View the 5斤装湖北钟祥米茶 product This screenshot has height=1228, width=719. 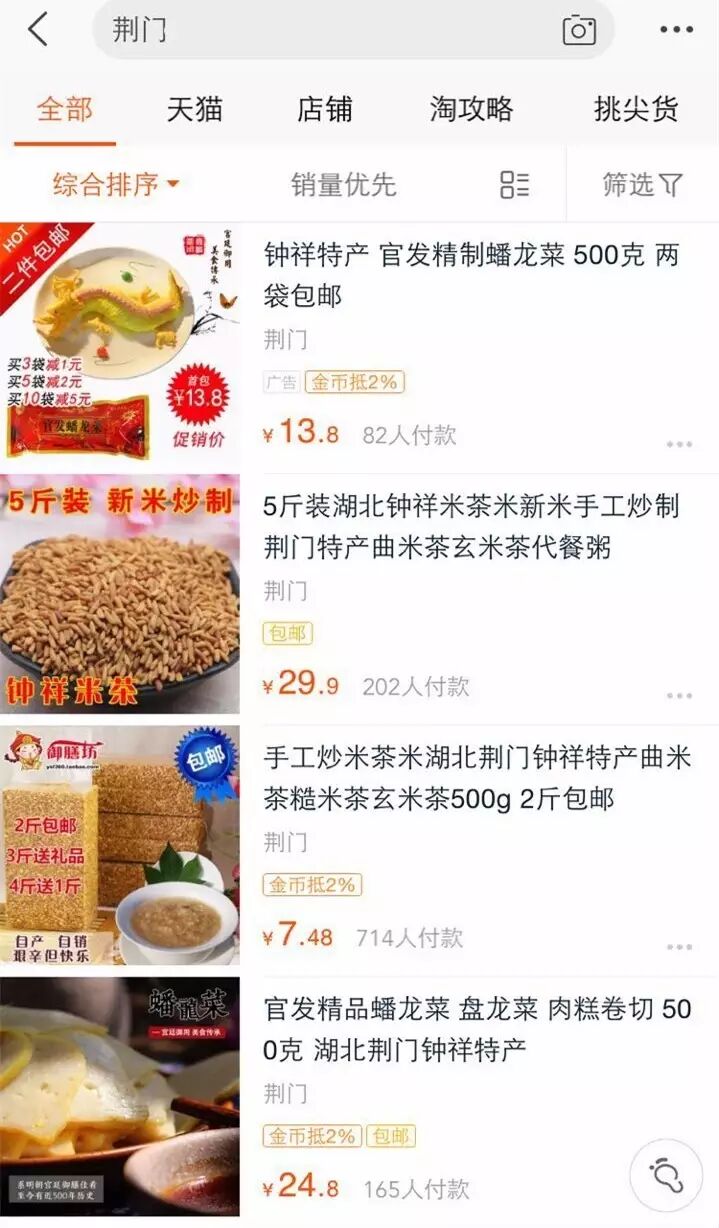pyautogui.click(x=471, y=527)
